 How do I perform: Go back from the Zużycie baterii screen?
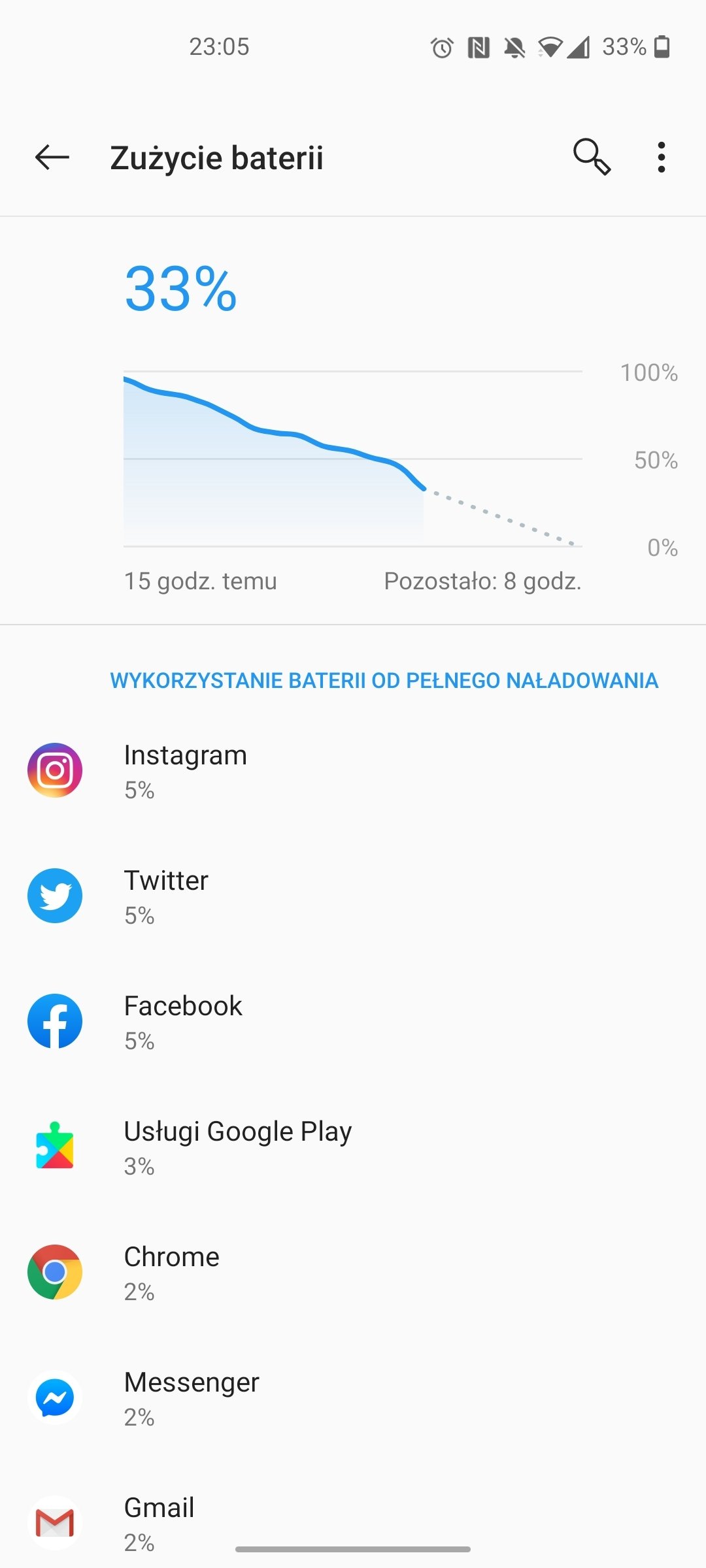pos(52,157)
